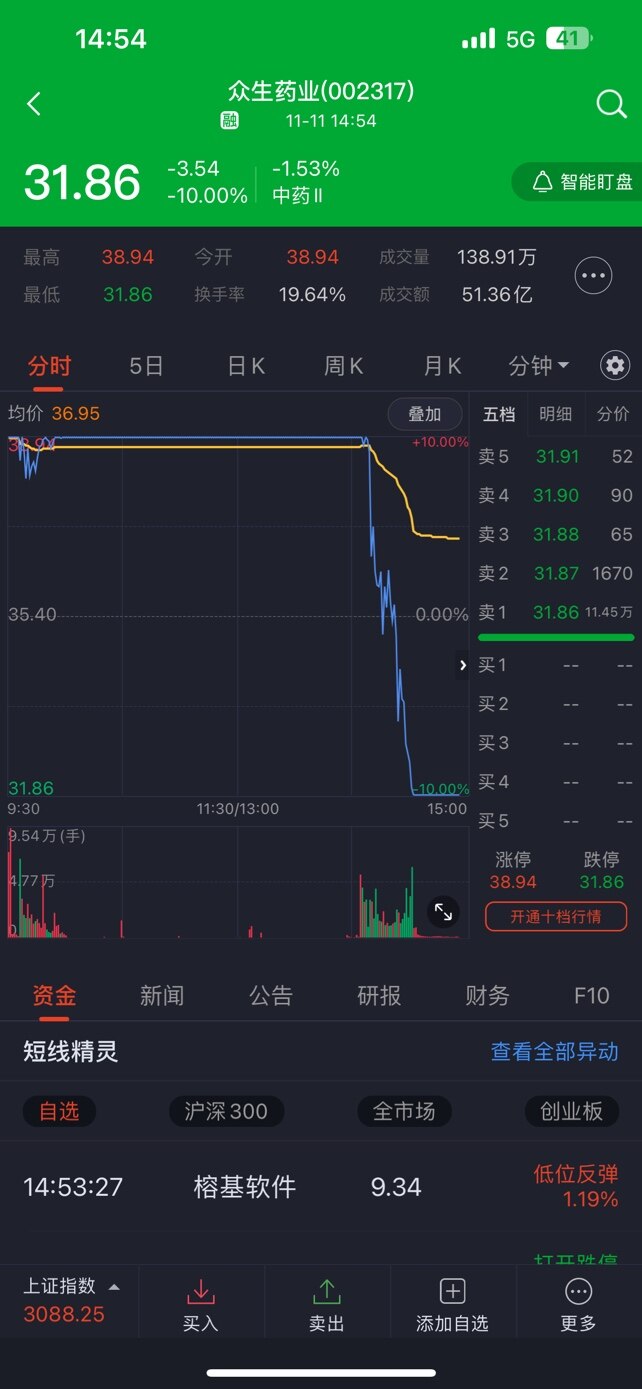This screenshot has width=642, height=1389.
Task: Open the three-dot more data button
Action: coord(594,275)
